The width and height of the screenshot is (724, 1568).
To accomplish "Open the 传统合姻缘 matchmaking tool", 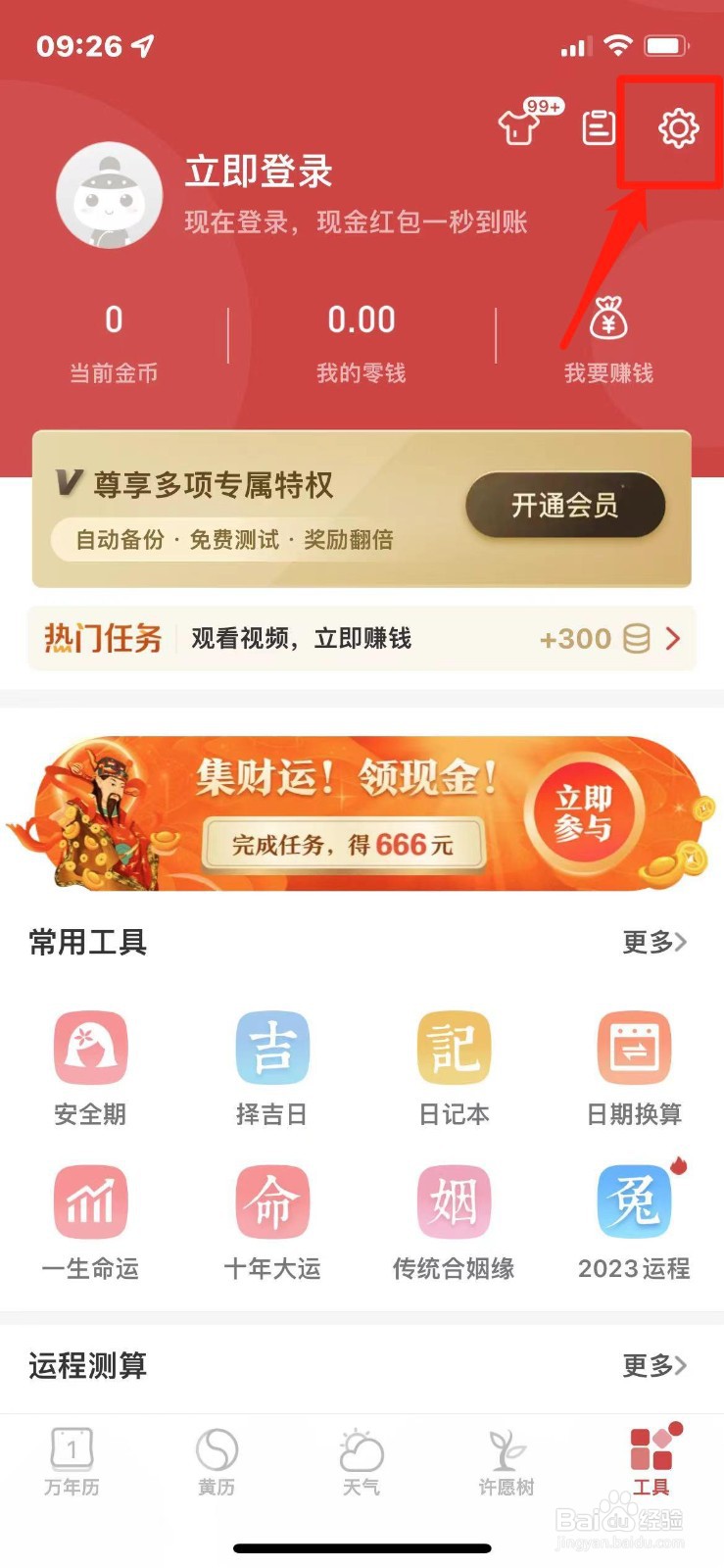I will point(453,1203).
